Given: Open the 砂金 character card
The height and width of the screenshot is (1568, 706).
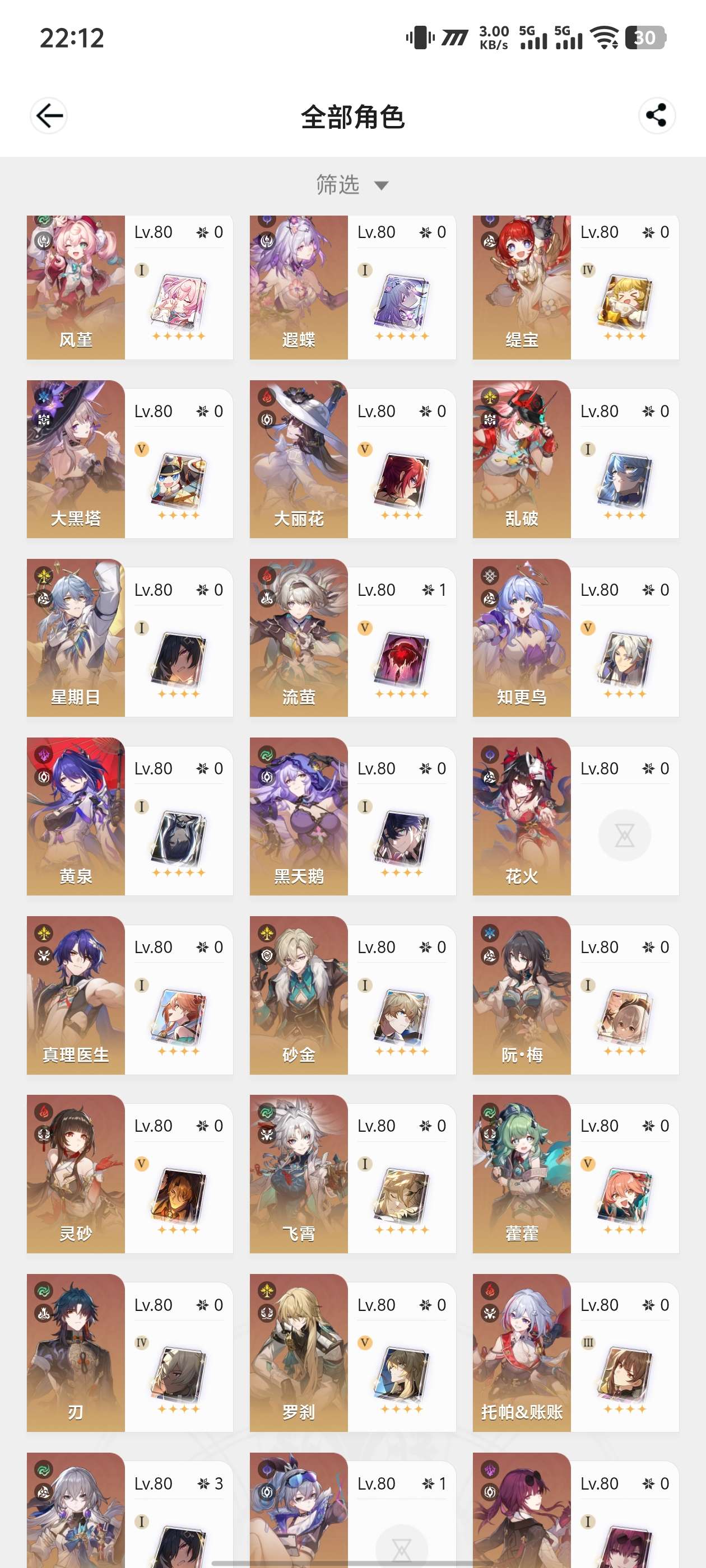Looking at the screenshot, I should click(352, 995).
